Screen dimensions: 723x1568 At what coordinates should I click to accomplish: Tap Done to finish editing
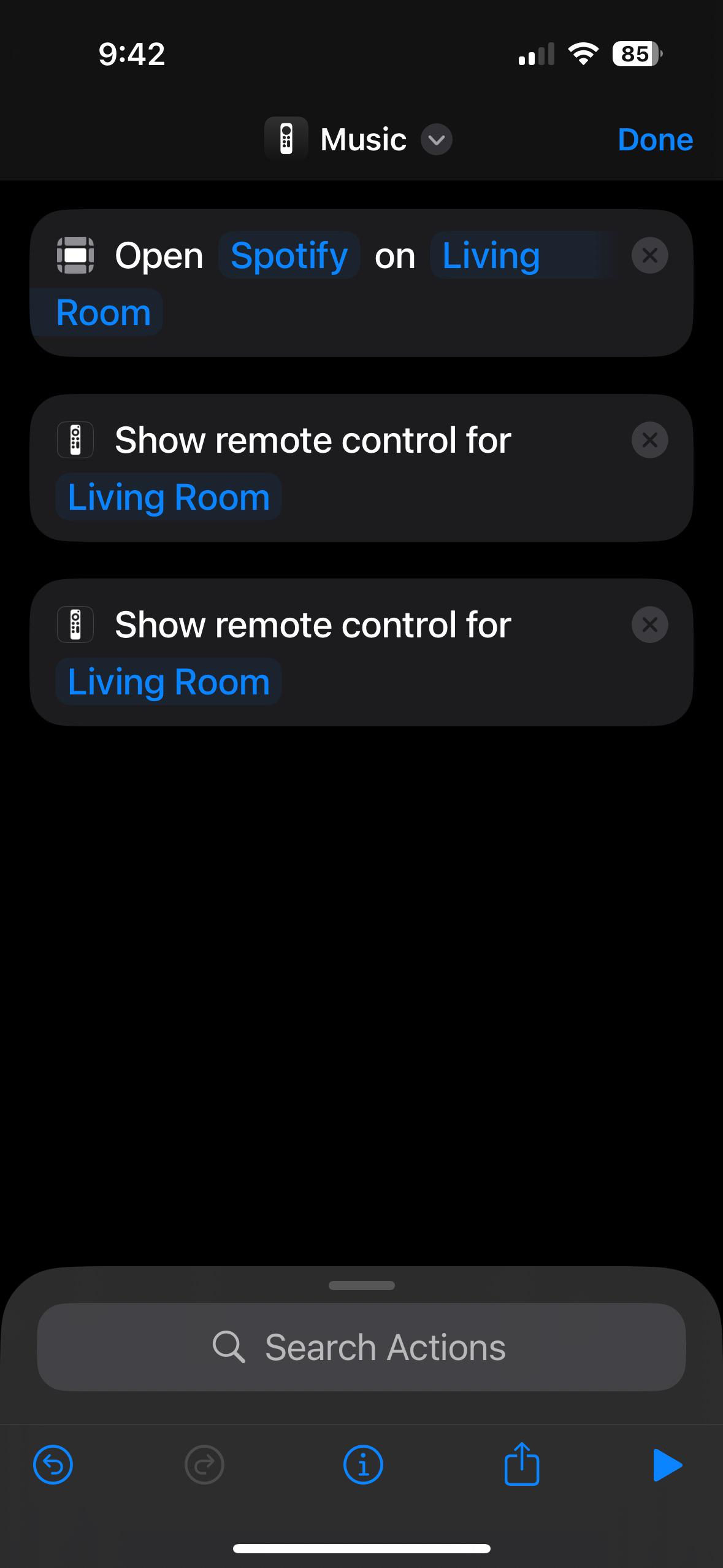pyautogui.click(x=654, y=139)
